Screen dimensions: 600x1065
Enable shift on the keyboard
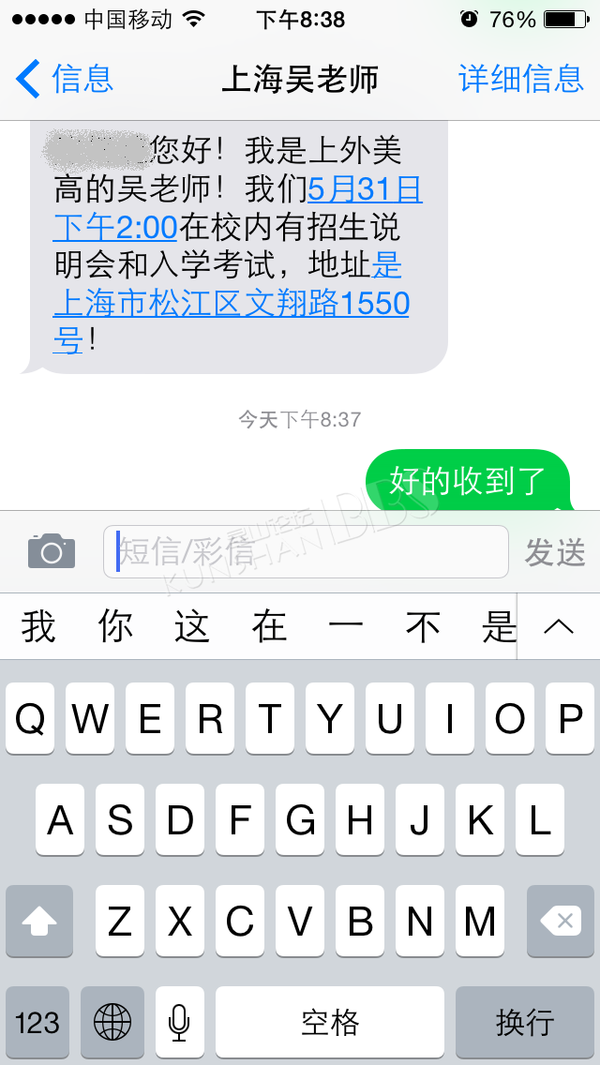coord(39,921)
